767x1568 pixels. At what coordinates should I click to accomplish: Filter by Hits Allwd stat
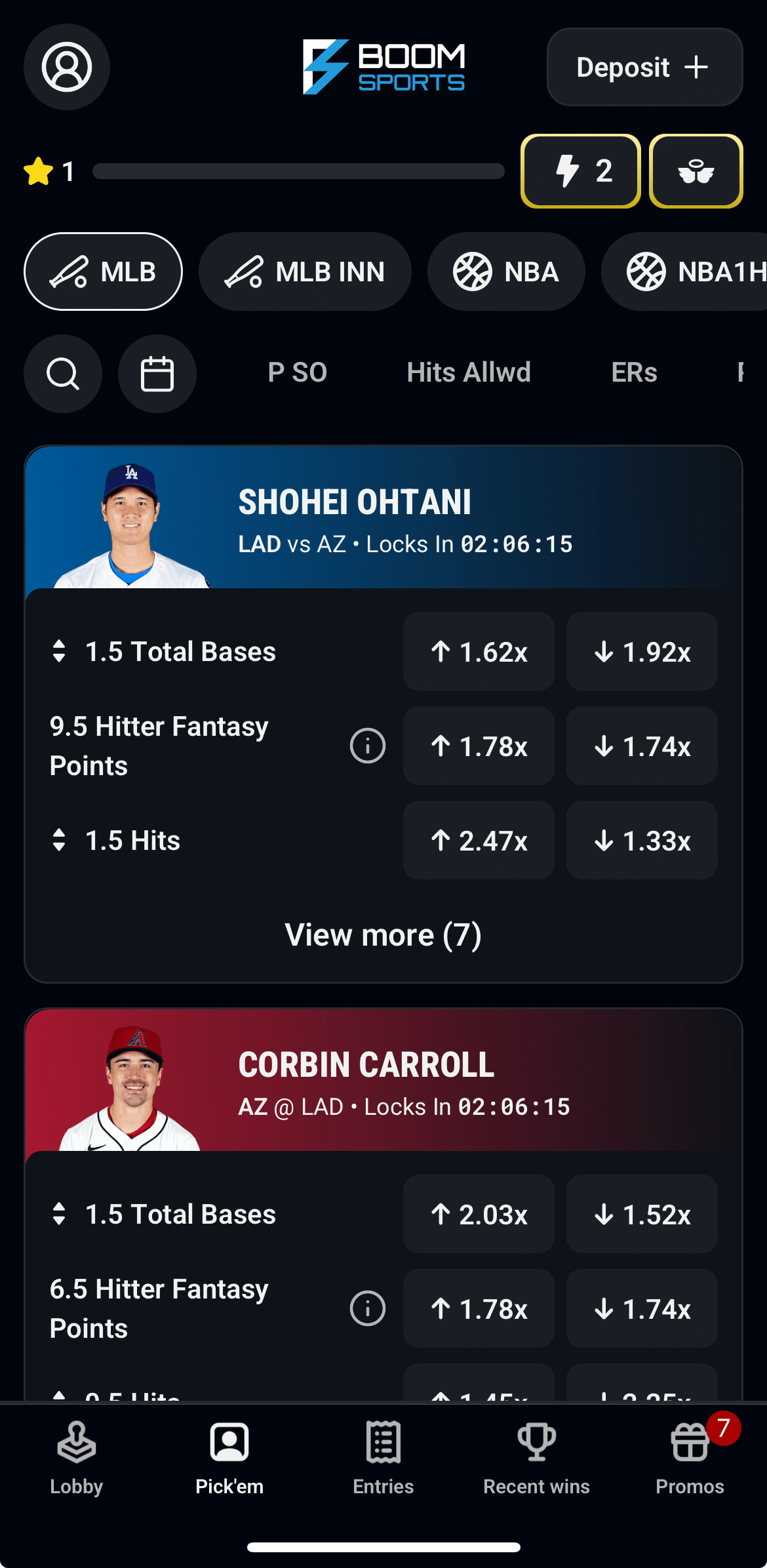click(x=468, y=372)
